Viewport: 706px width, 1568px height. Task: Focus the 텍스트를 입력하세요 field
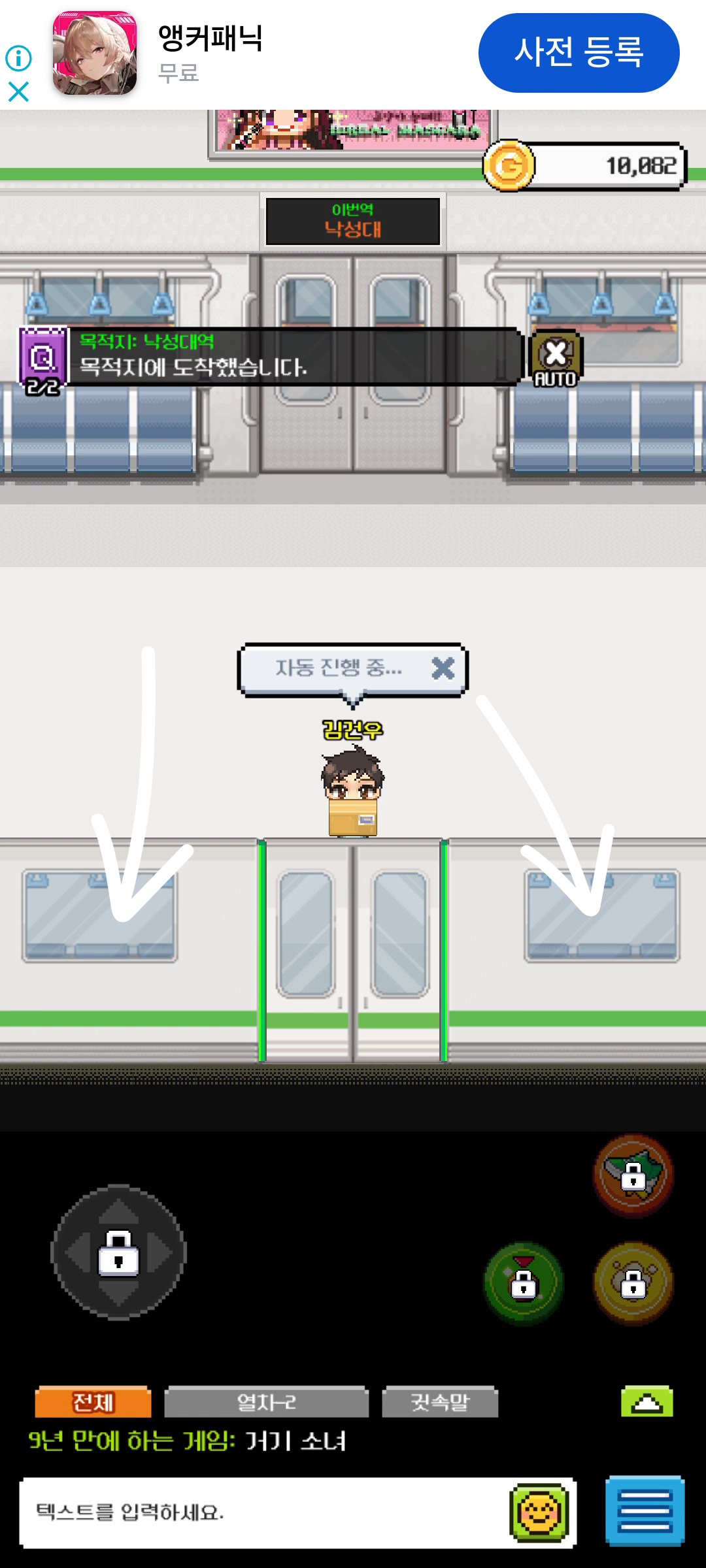click(261, 1512)
